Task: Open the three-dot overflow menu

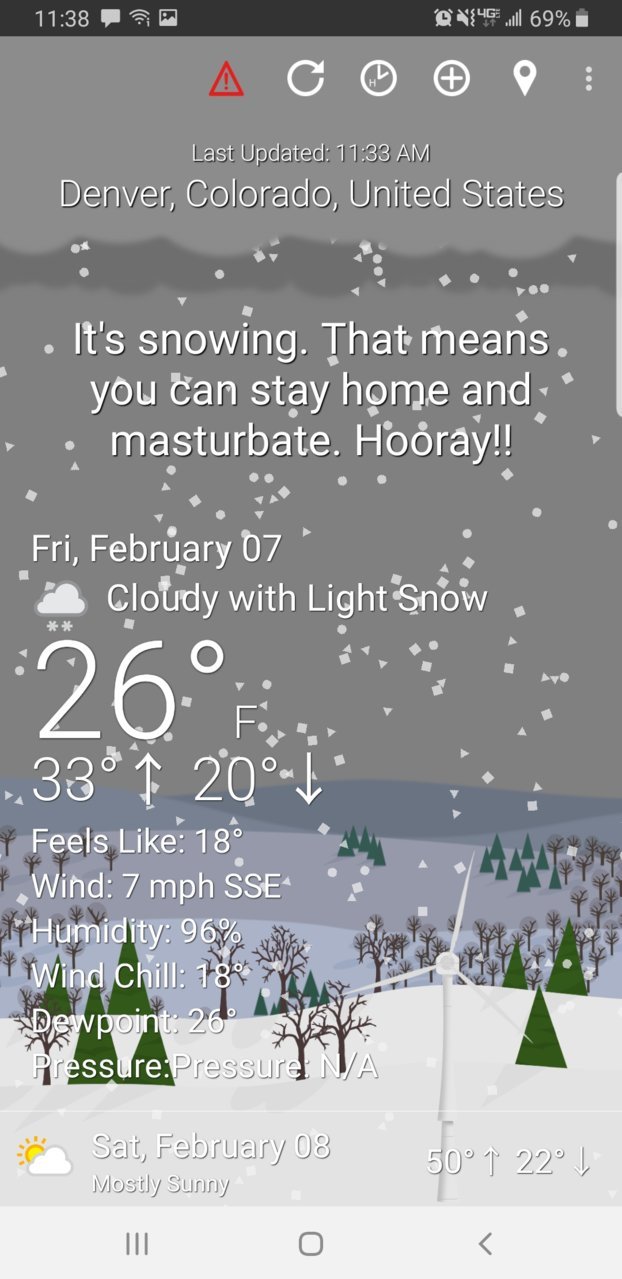Action: coord(589,78)
